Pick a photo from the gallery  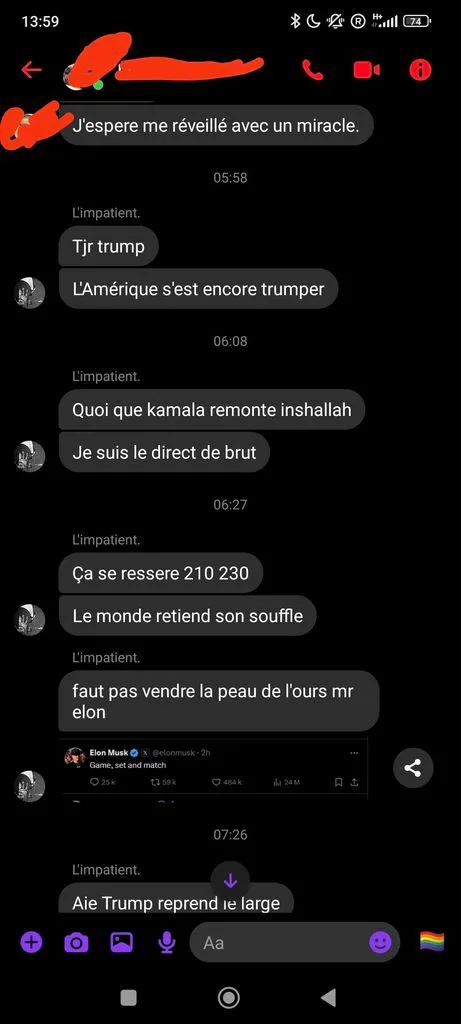[x=121, y=942]
